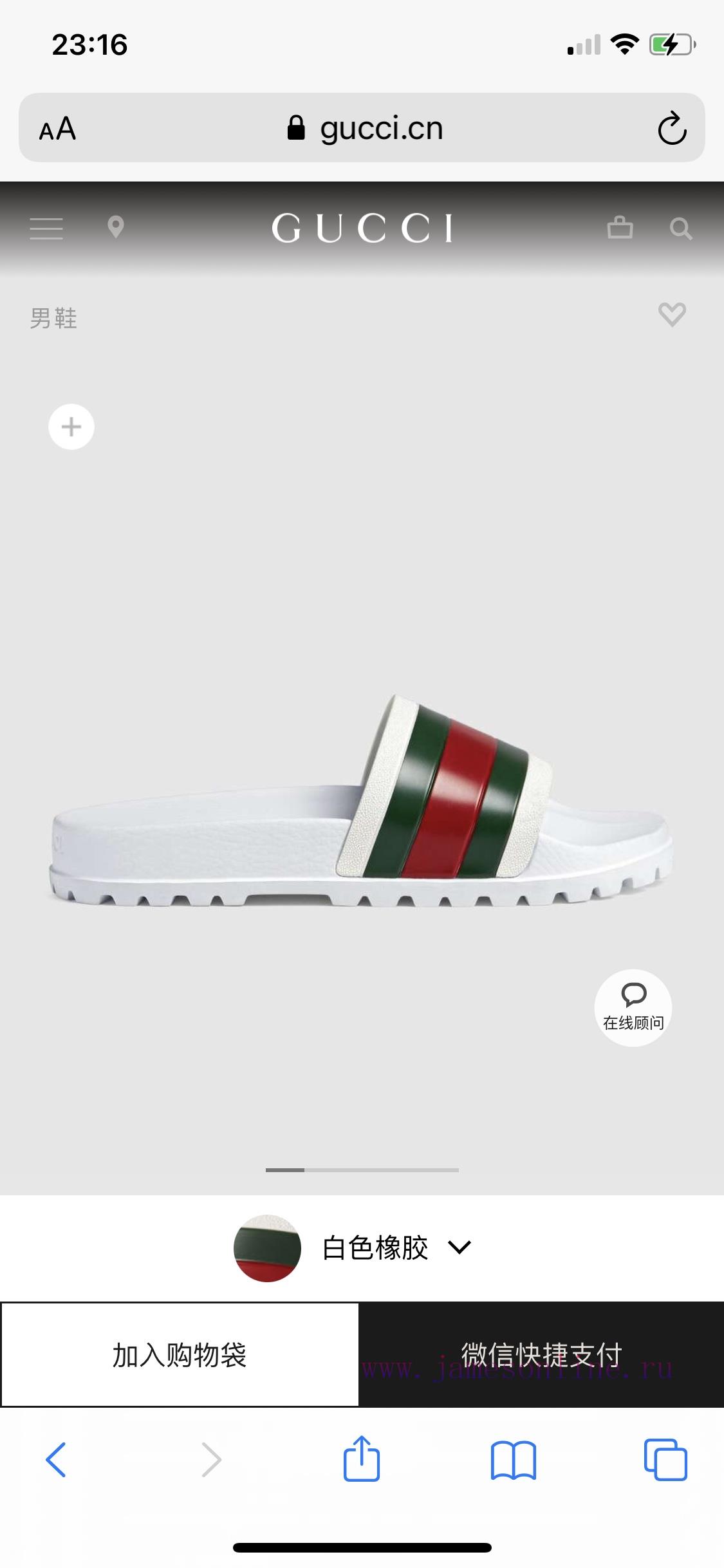Open Safari bookmarks
The image size is (724, 1568).
(513, 1461)
